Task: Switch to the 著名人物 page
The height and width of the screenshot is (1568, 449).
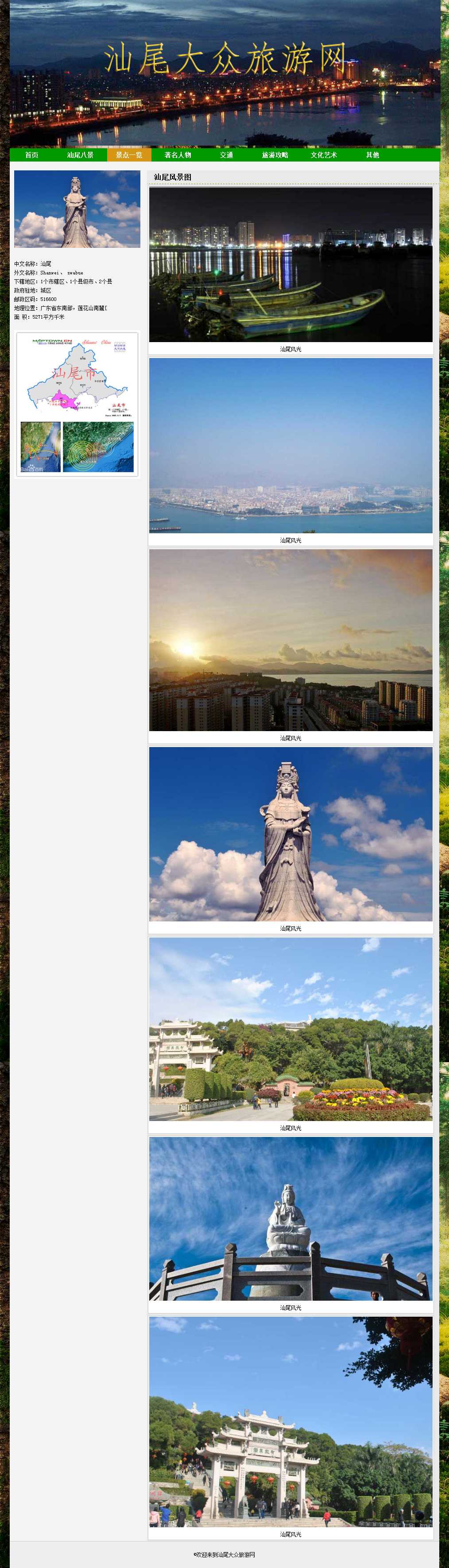Action: coord(178,155)
